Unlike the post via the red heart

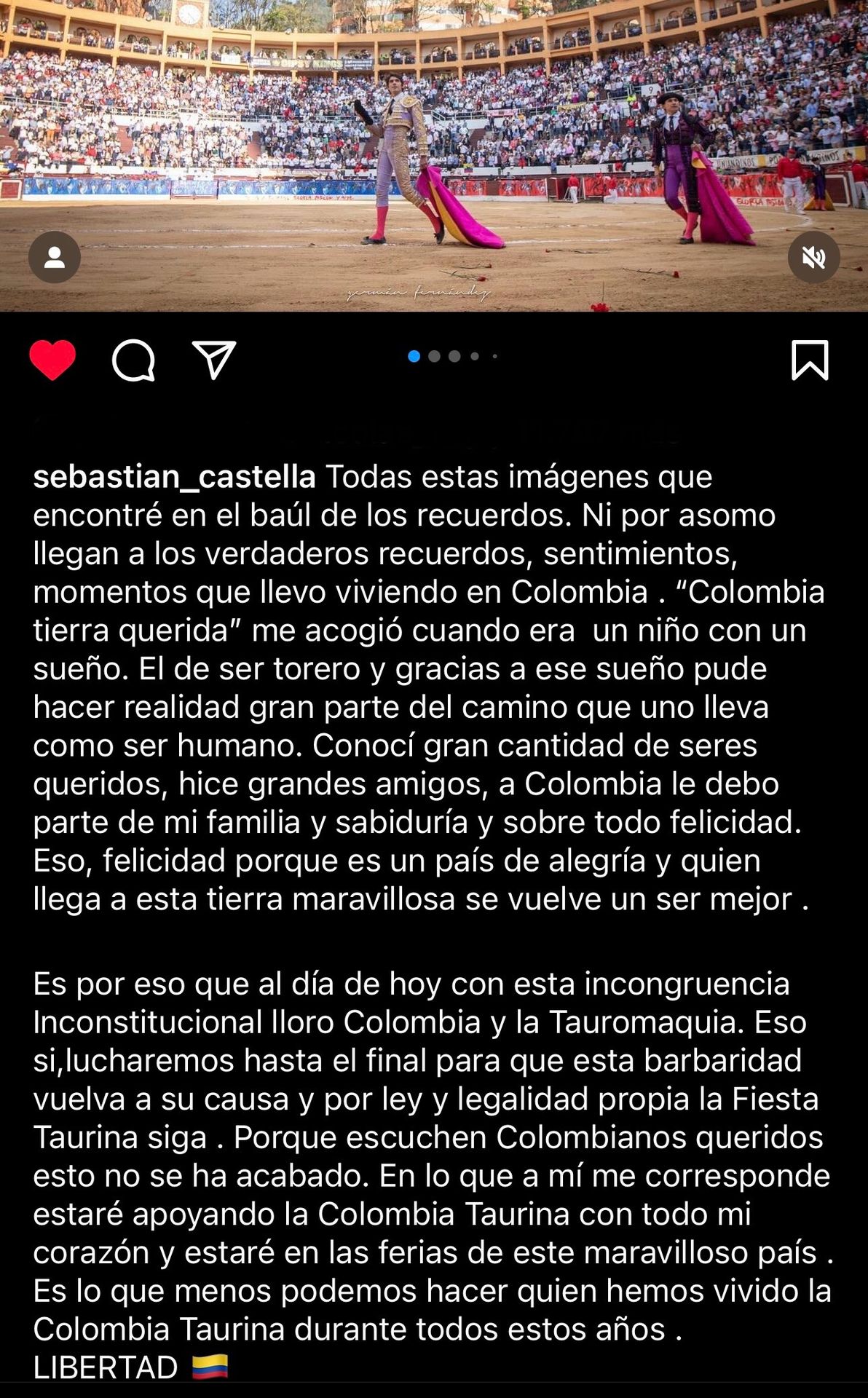click(x=52, y=360)
